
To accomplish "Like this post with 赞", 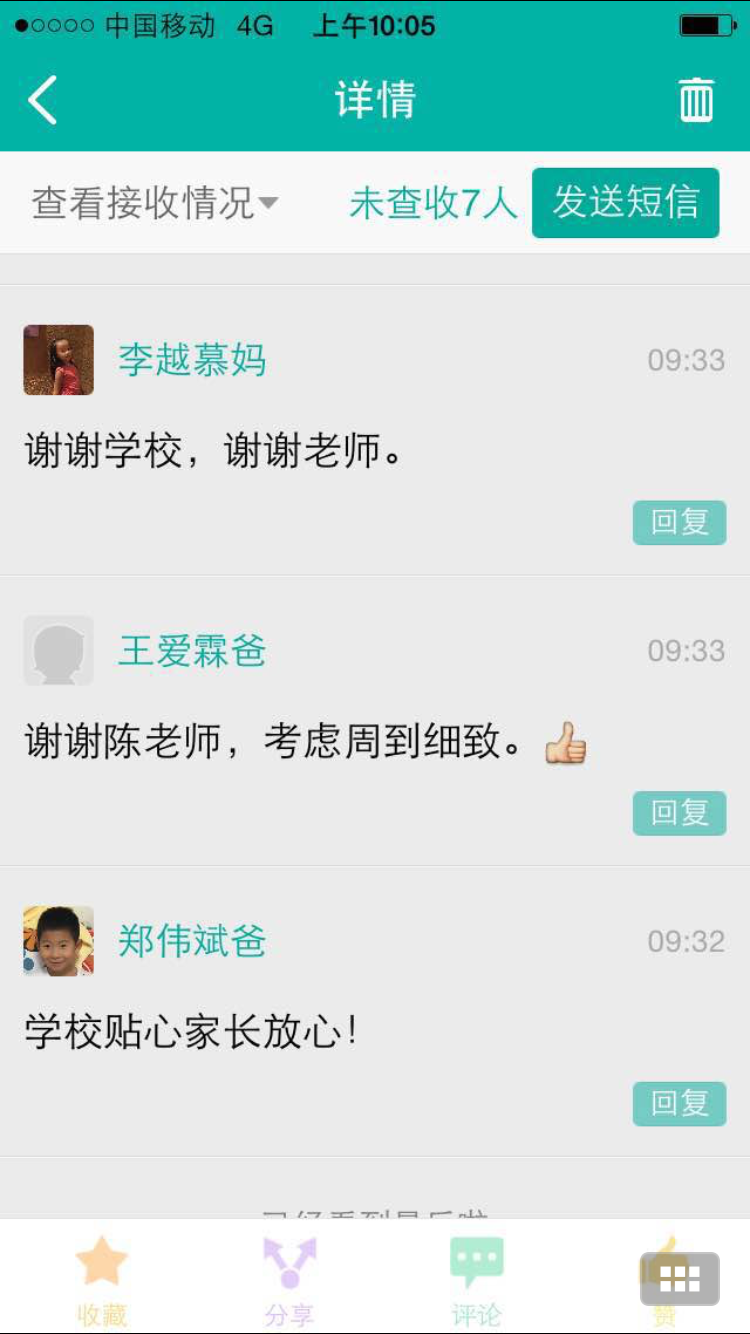I will click(x=664, y=1280).
